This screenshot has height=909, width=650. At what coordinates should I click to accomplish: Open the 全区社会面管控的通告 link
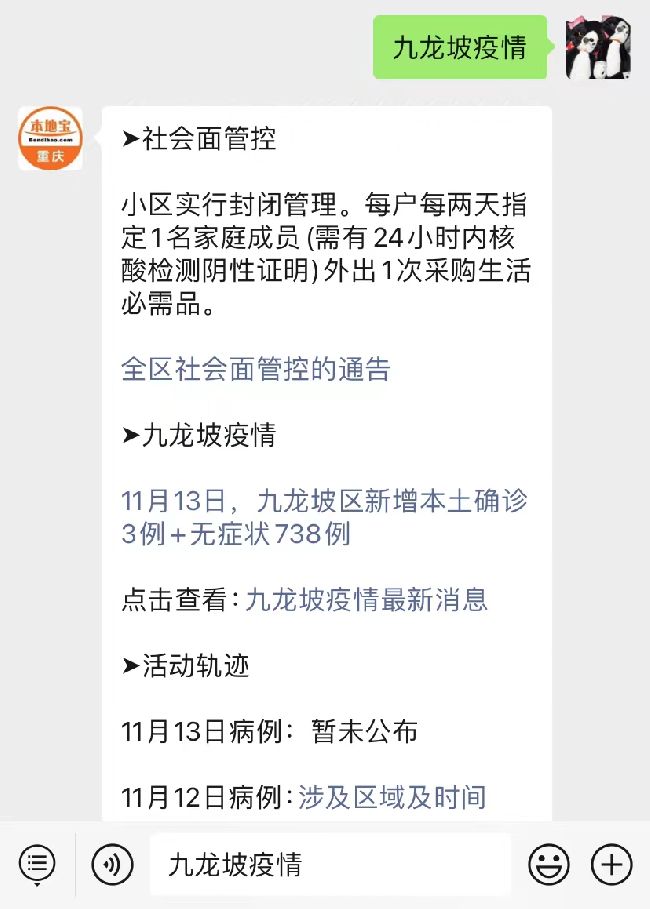pyautogui.click(x=255, y=369)
